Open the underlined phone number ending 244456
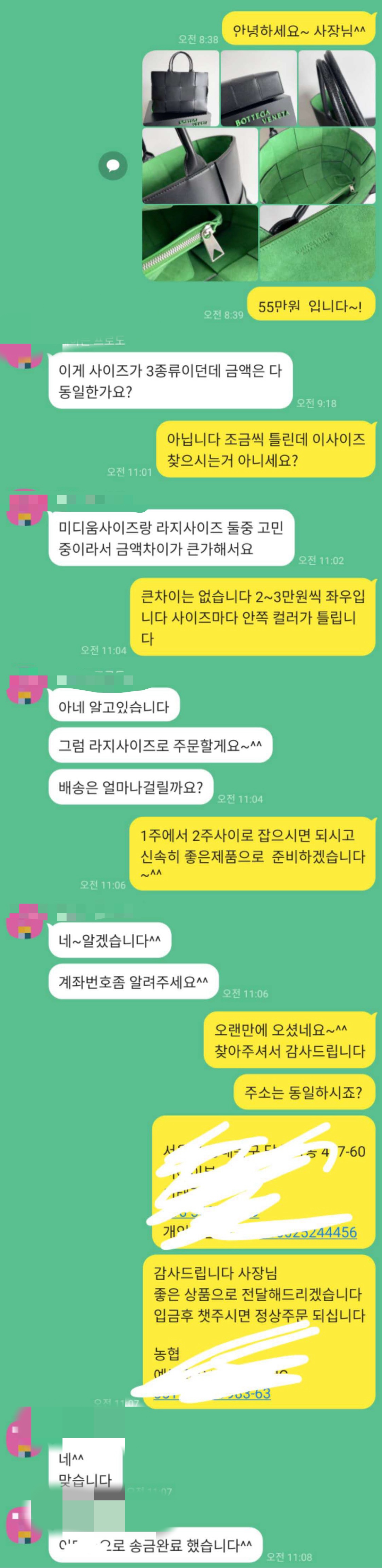This screenshot has width=382, height=1568. click(x=316, y=1232)
